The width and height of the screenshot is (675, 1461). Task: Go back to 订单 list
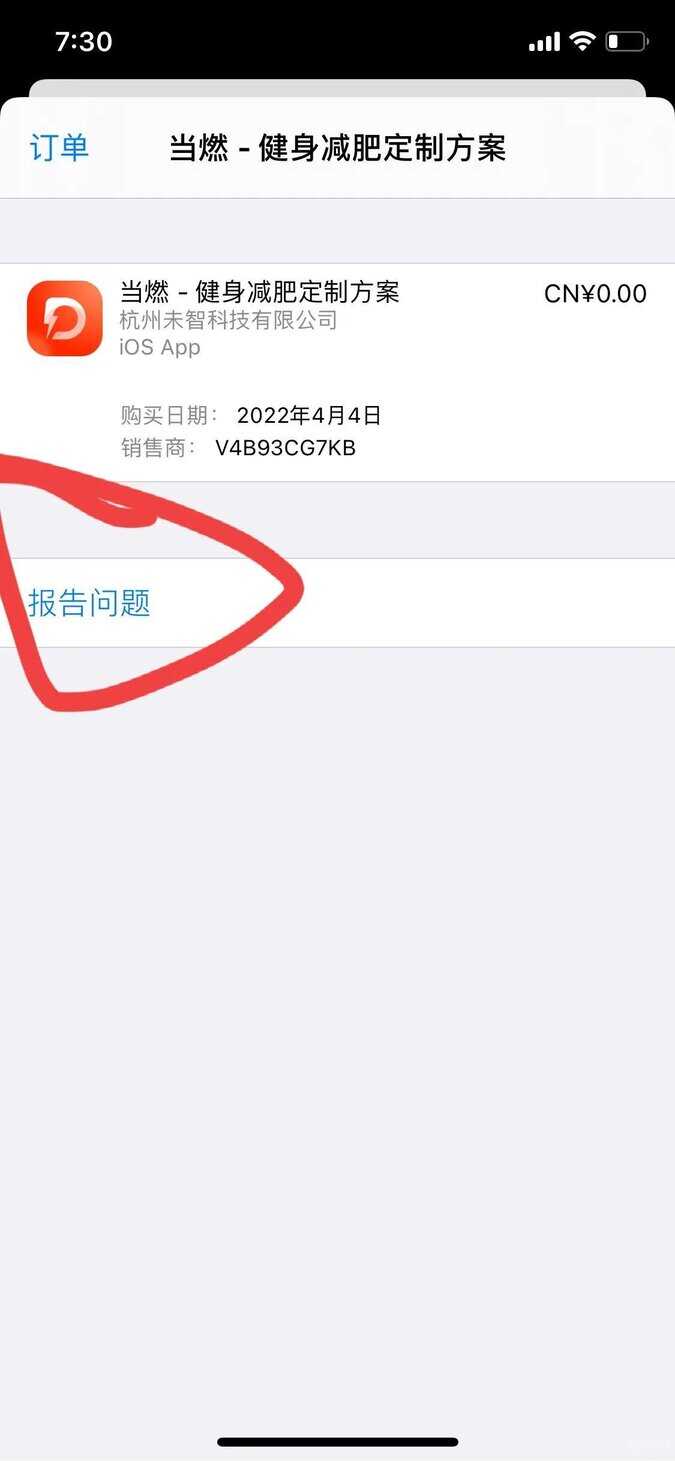tap(59, 148)
